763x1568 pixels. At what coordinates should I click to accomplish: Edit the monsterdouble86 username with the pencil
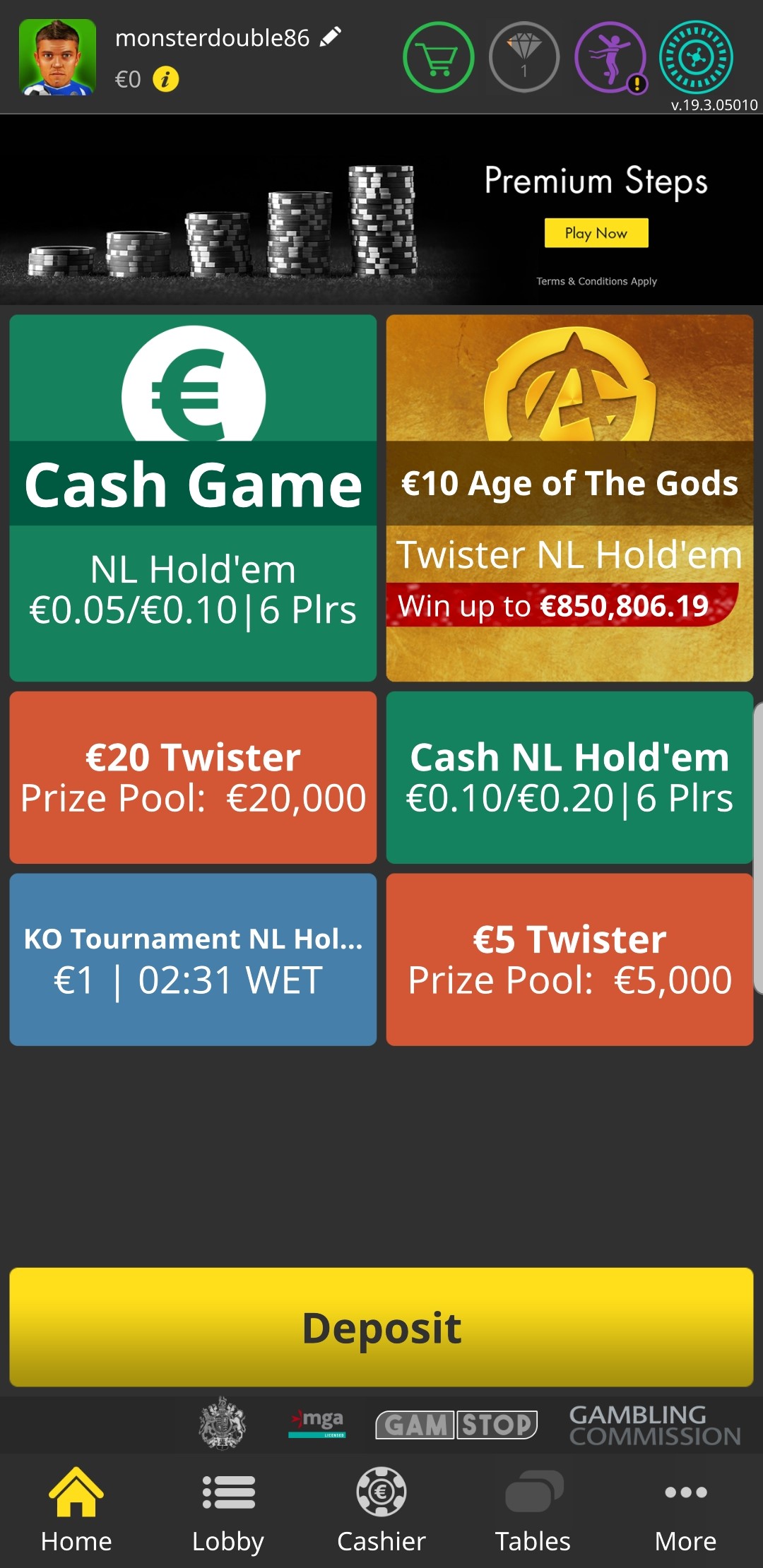click(x=331, y=37)
